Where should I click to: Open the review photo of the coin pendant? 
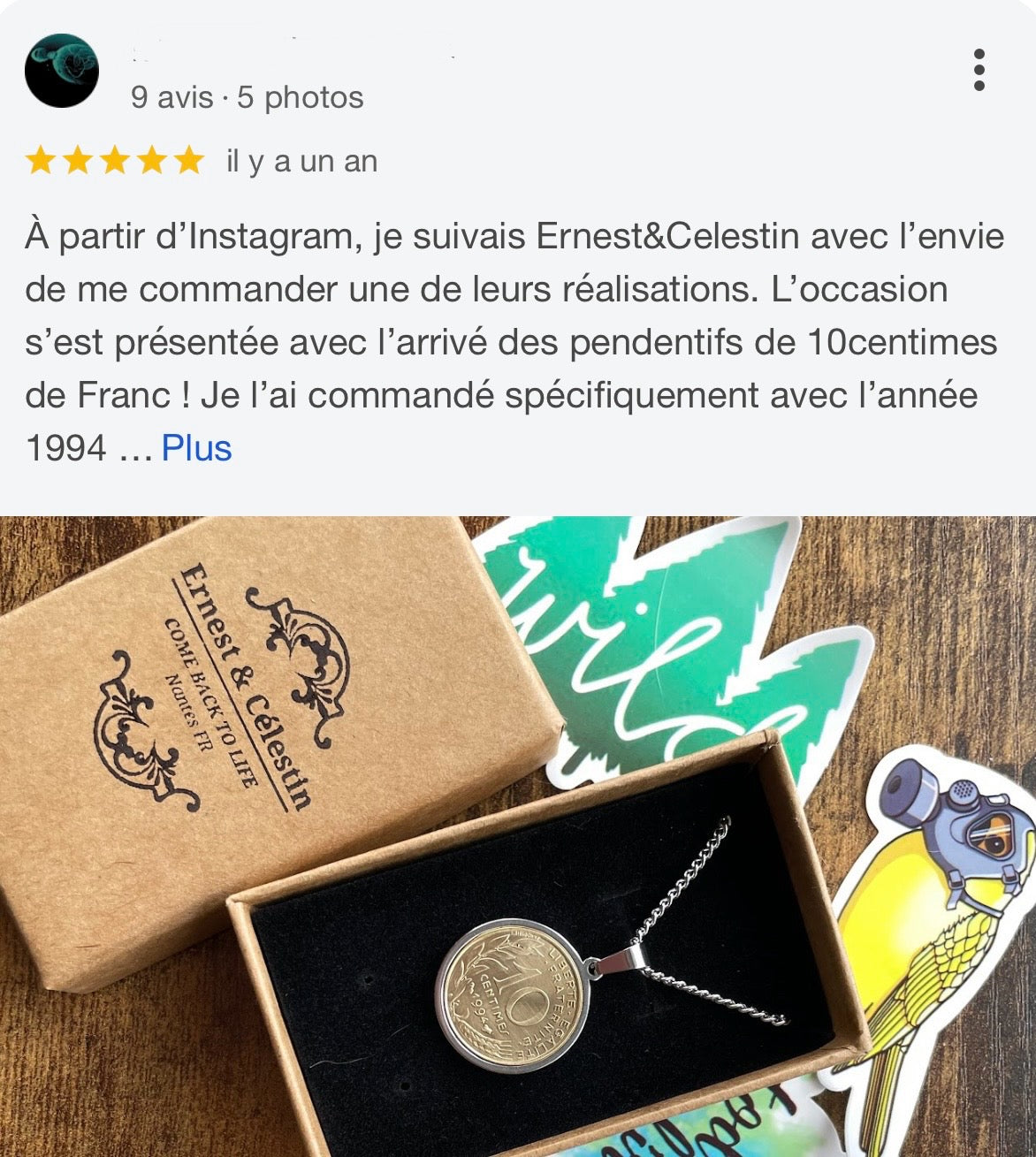click(x=518, y=836)
